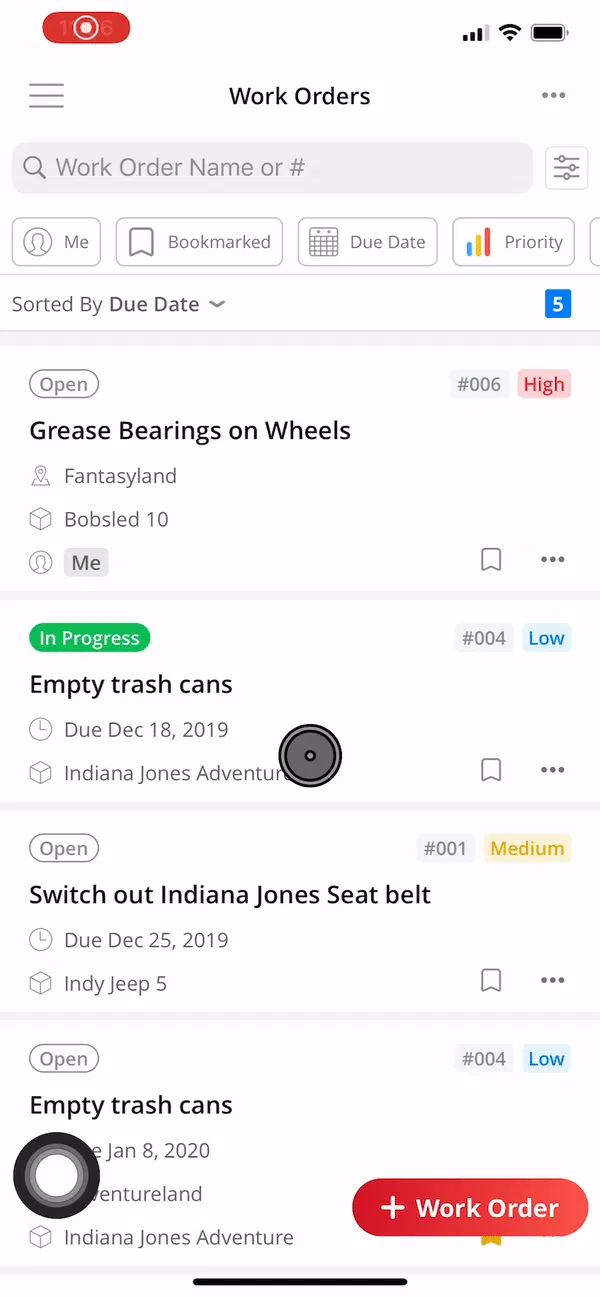Show more options for Seat belt order
This screenshot has width=600, height=1297.
pyautogui.click(x=552, y=981)
